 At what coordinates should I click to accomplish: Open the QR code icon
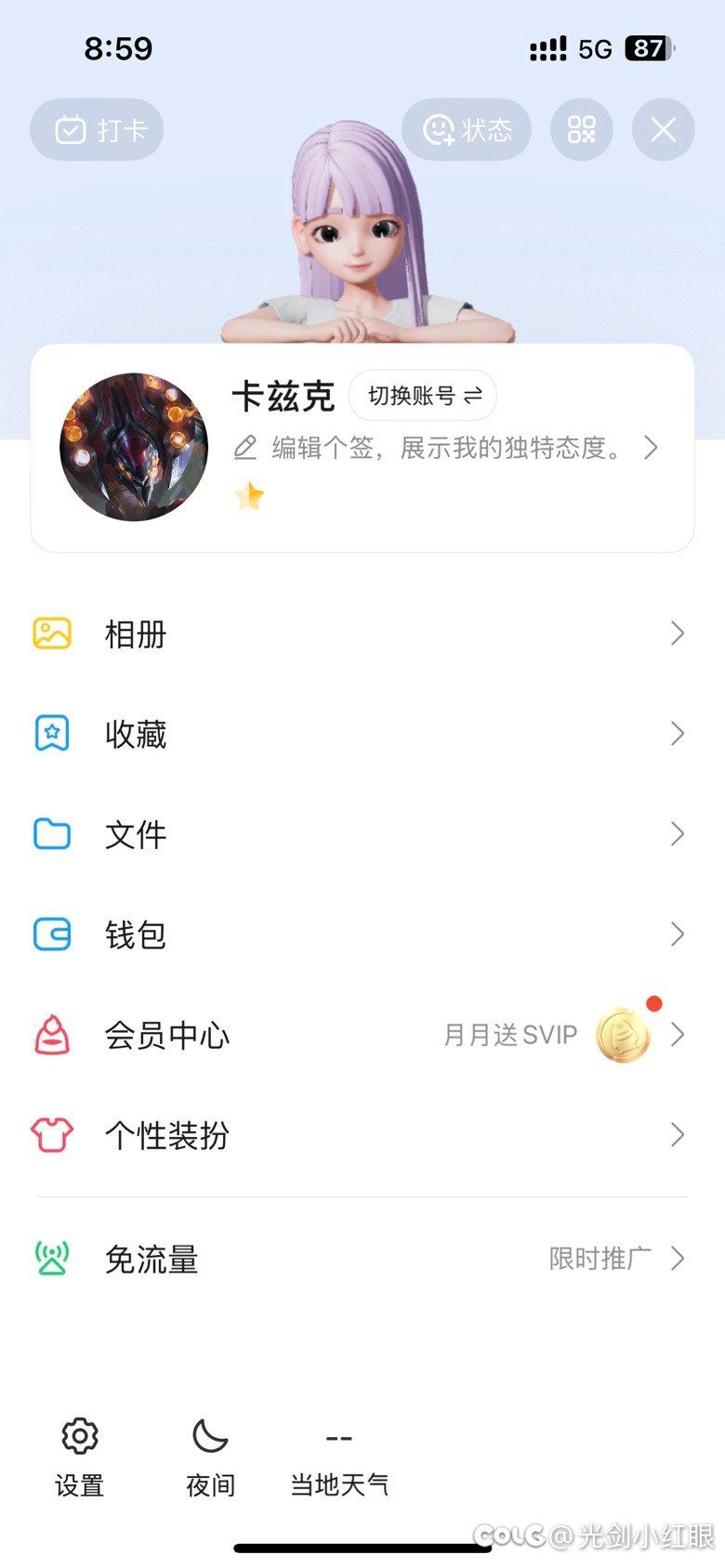pyautogui.click(x=582, y=129)
